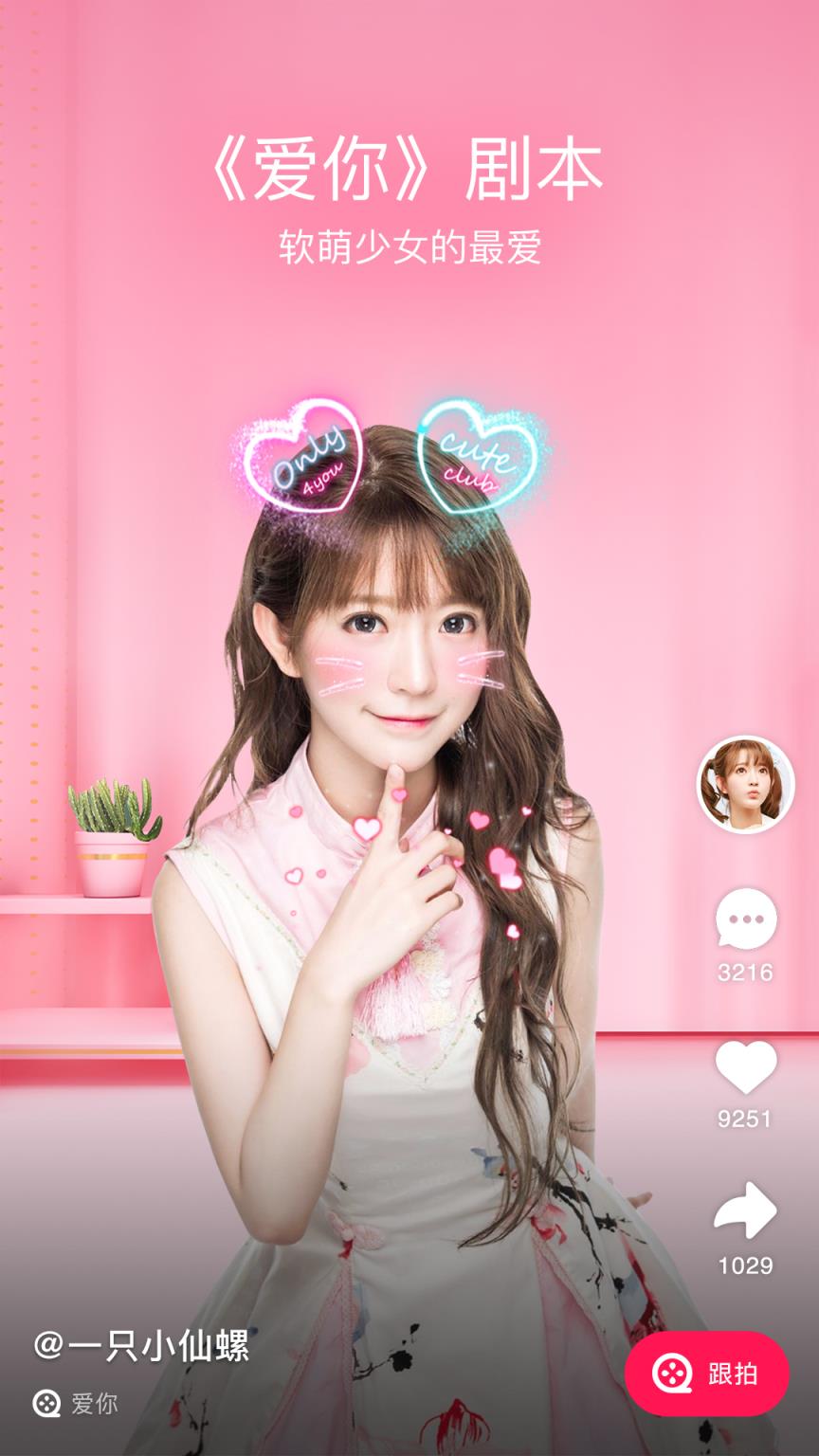Open the comments on this video

745,919
